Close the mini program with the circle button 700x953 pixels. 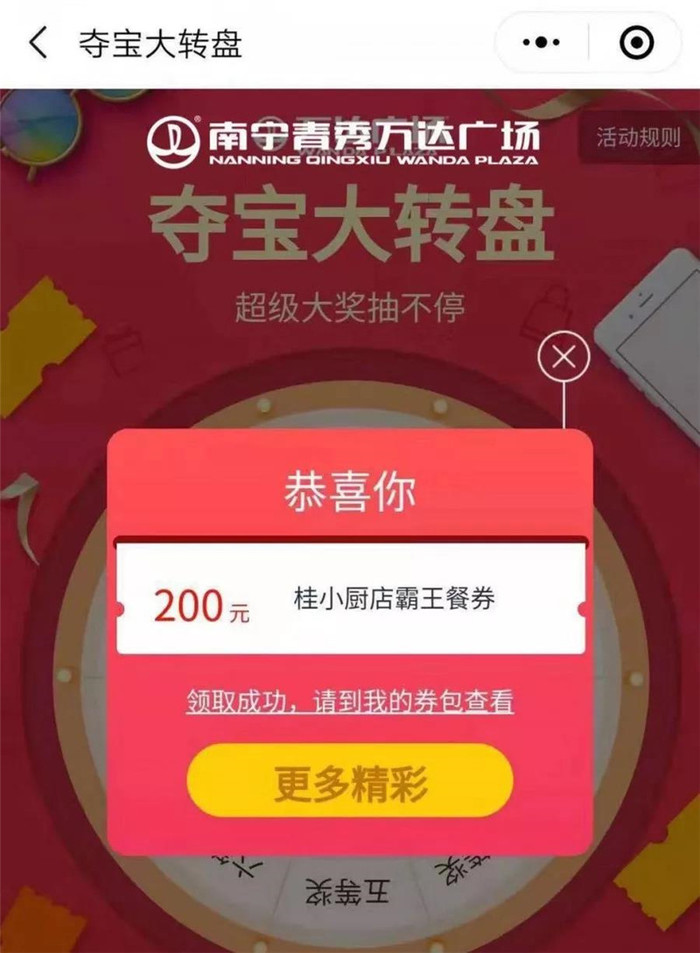tap(637, 43)
